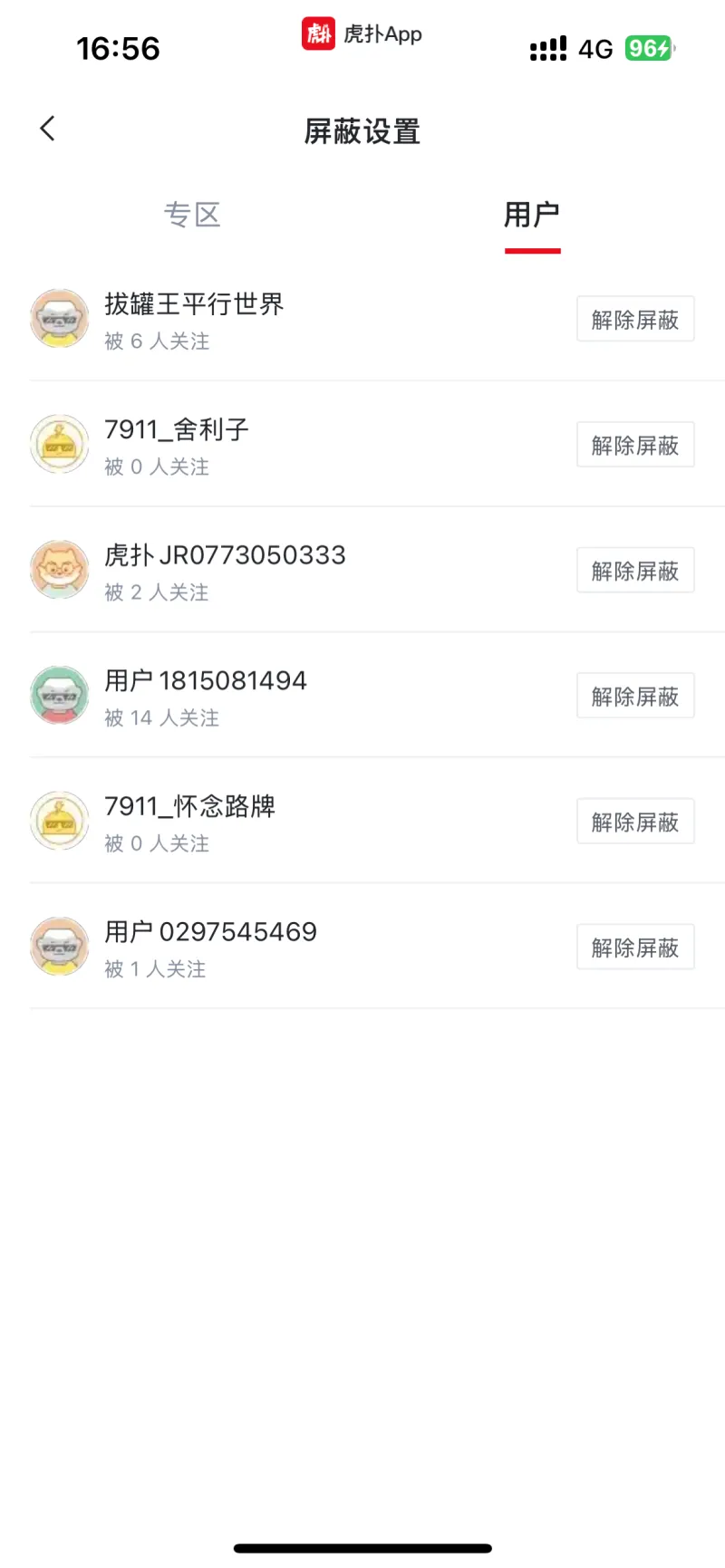View 虎扑JR0773050333's profile
The width and height of the screenshot is (725, 1568).
pyautogui.click(x=60, y=571)
